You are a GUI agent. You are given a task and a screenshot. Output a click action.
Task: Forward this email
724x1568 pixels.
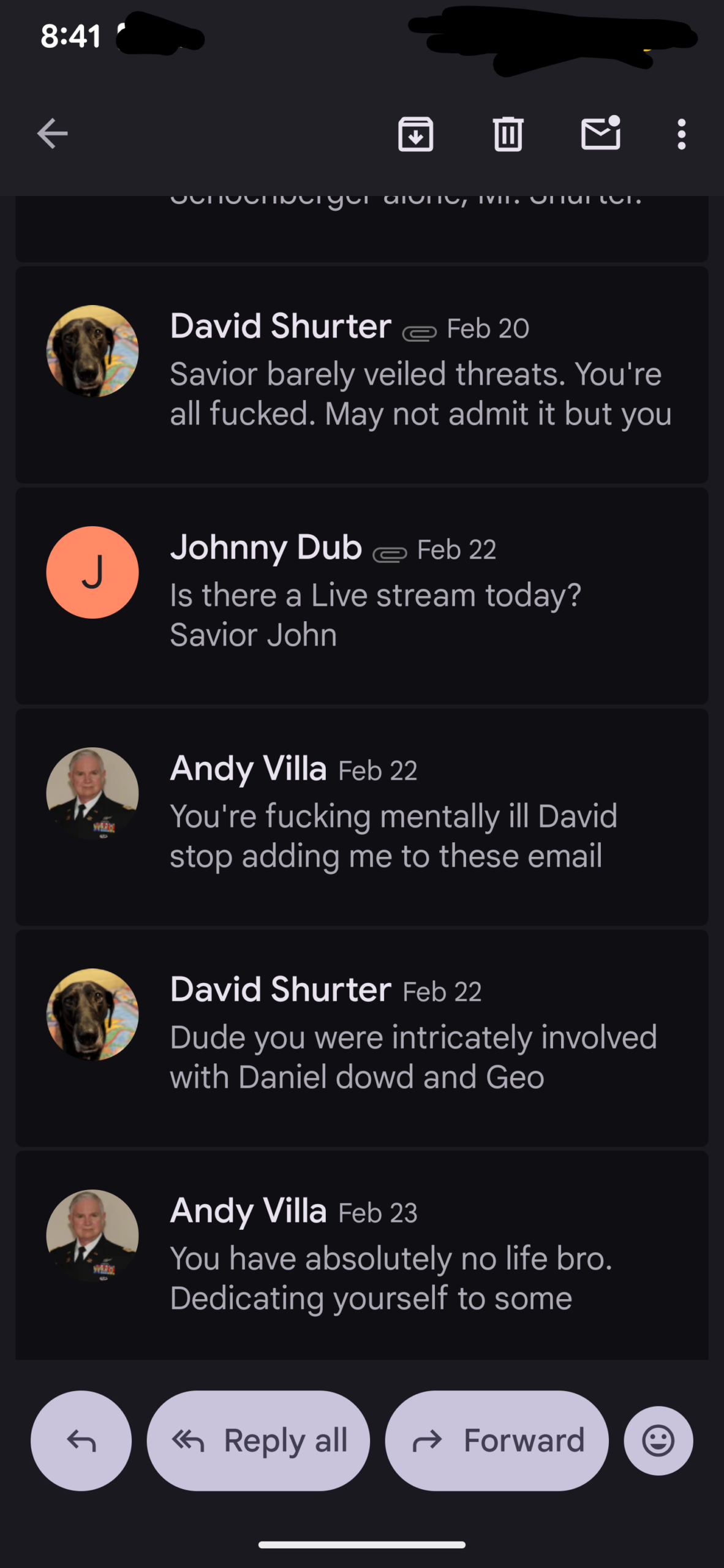[497, 1441]
